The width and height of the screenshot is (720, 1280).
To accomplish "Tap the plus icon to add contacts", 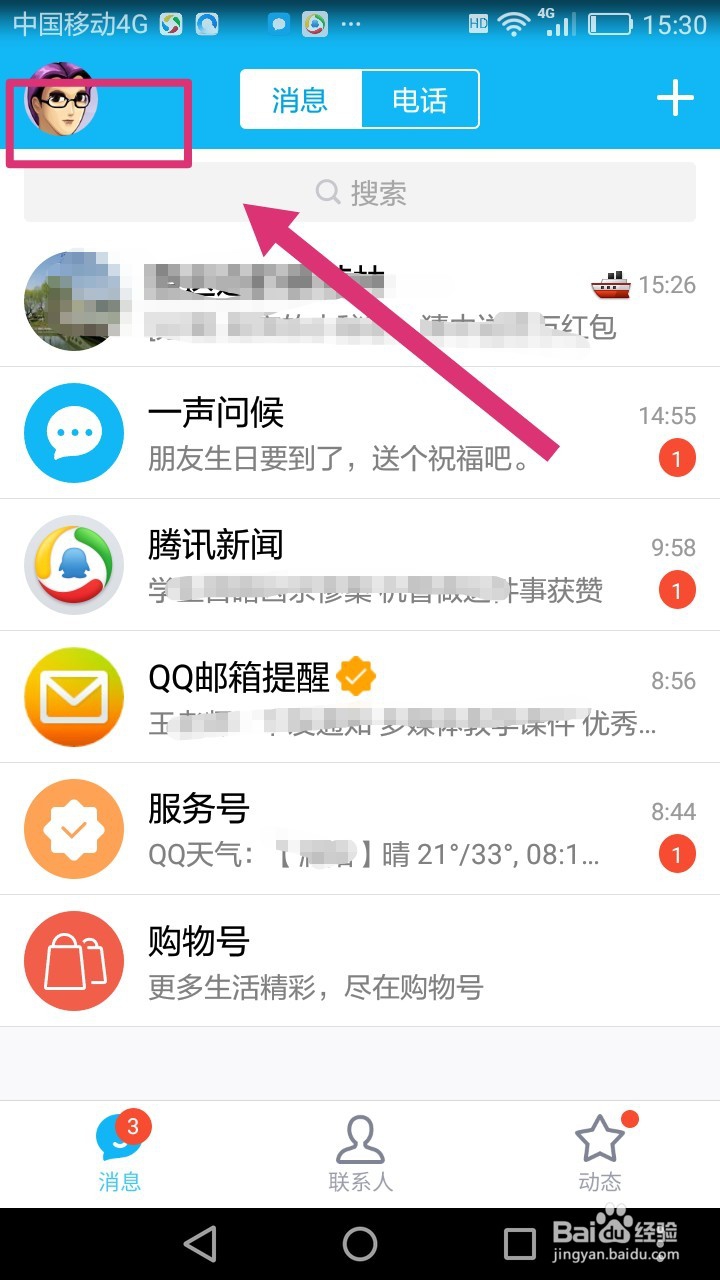I will [x=677, y=97].
